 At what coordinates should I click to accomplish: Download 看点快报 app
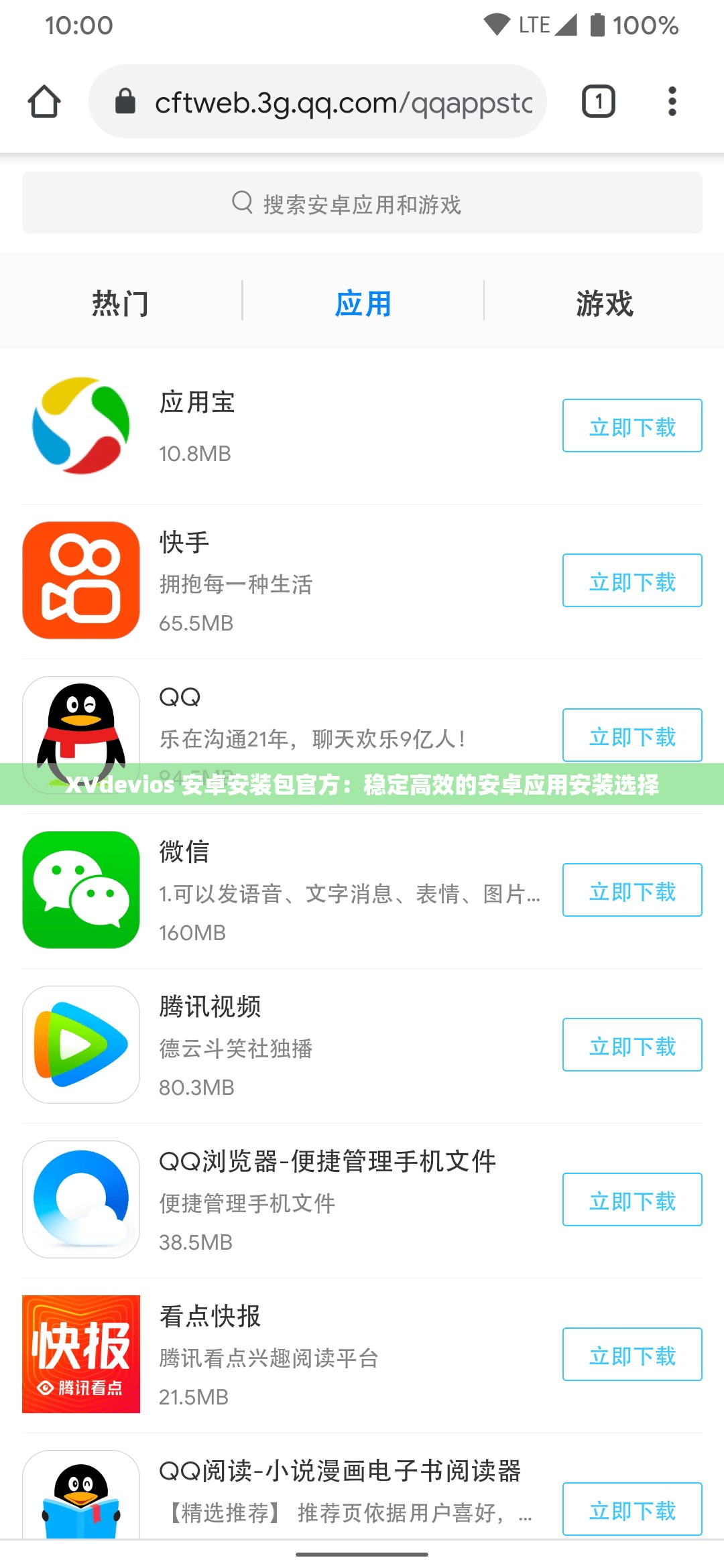click(631, 1355)
